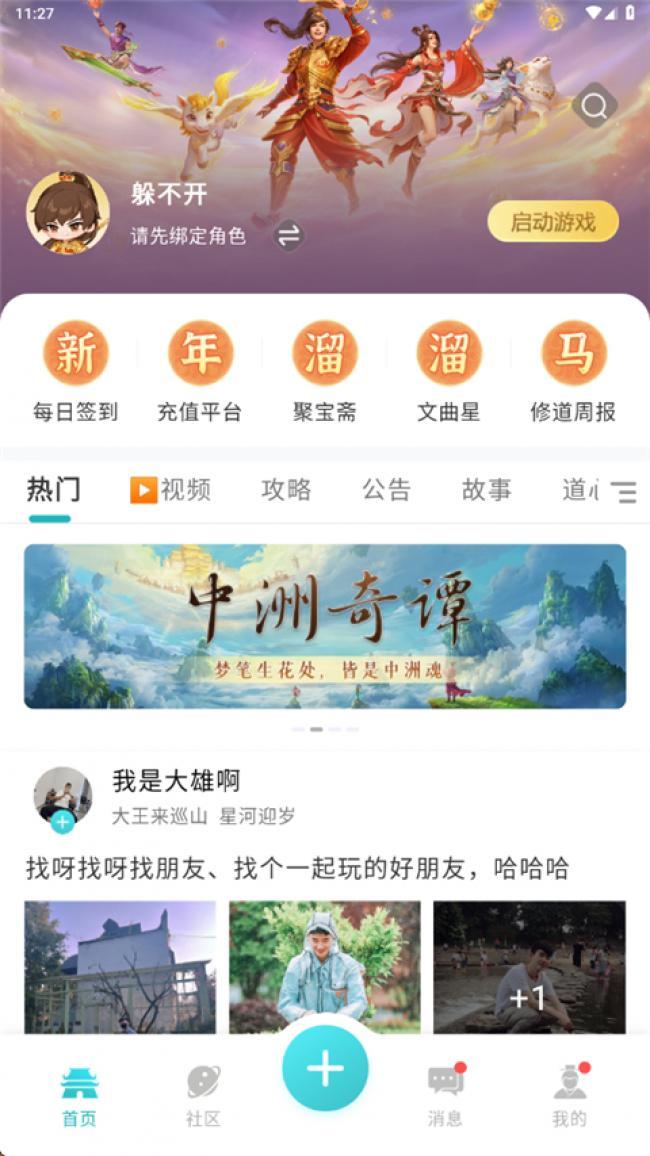
Task: Switch the bound character with the swap icon
Action: pos(288,236)
